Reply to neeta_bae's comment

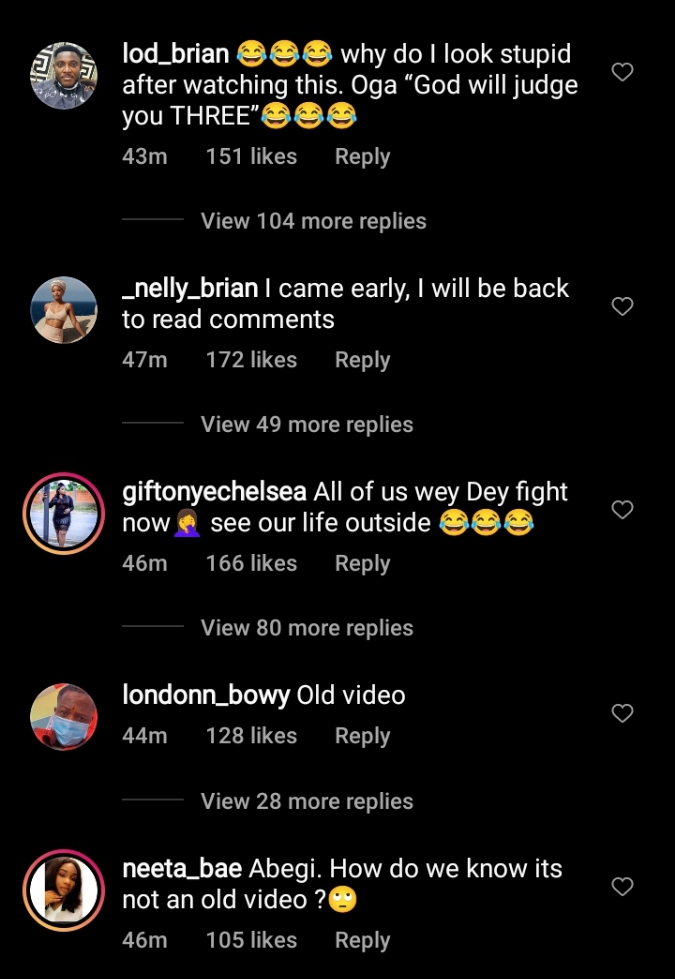point(362,940)
